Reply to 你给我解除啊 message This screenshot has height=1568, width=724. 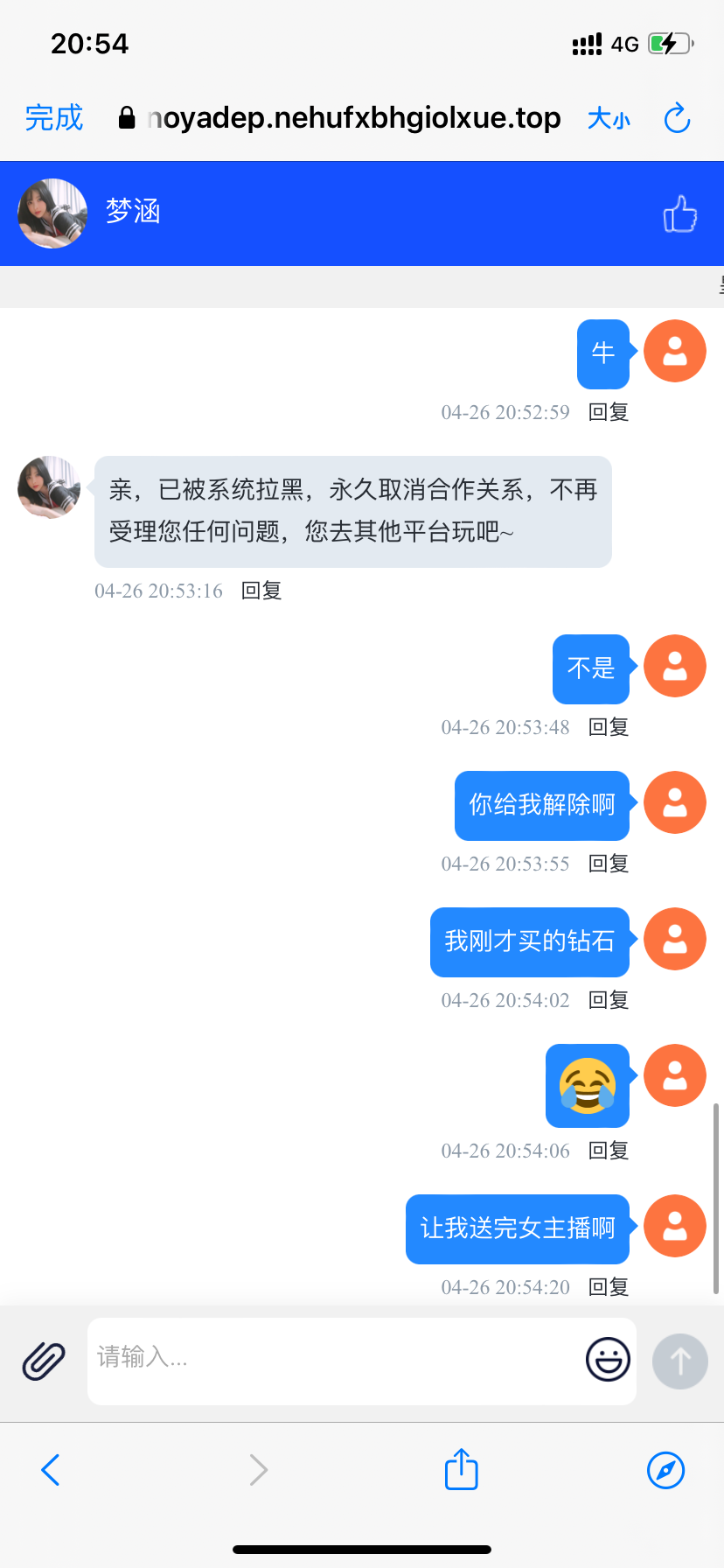609,864
